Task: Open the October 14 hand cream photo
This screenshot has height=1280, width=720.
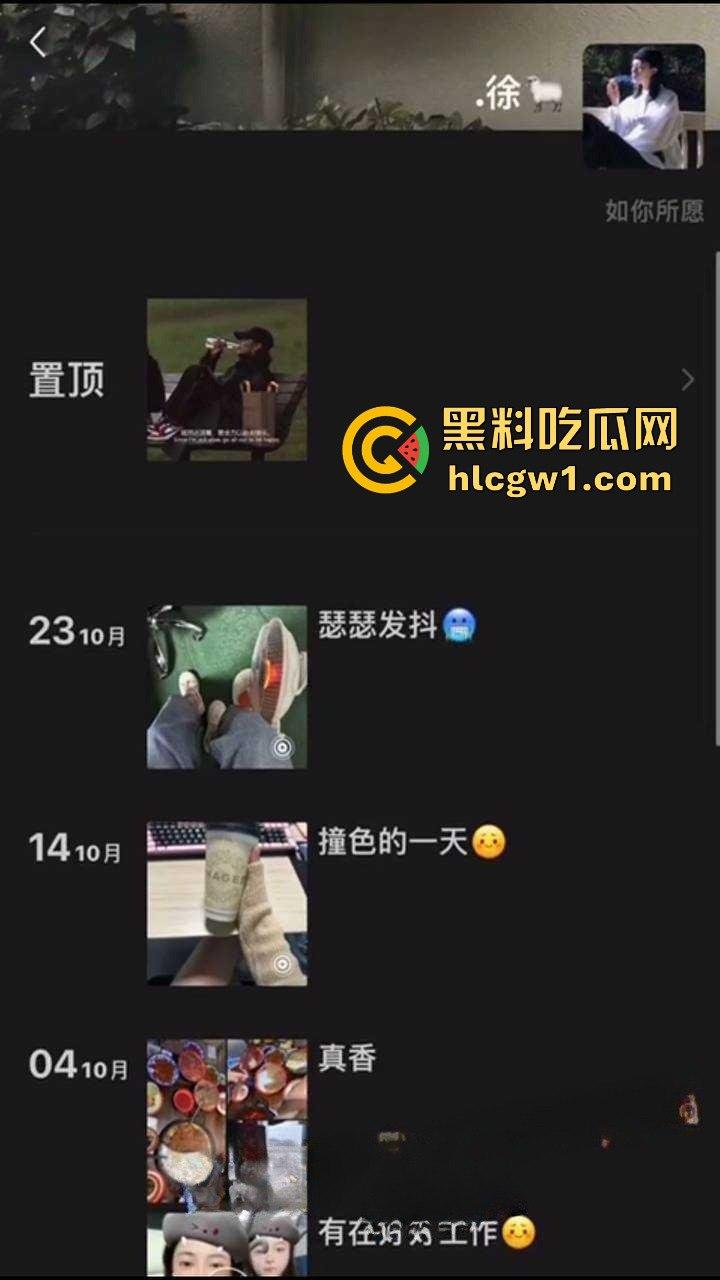Action: point(228,900)
